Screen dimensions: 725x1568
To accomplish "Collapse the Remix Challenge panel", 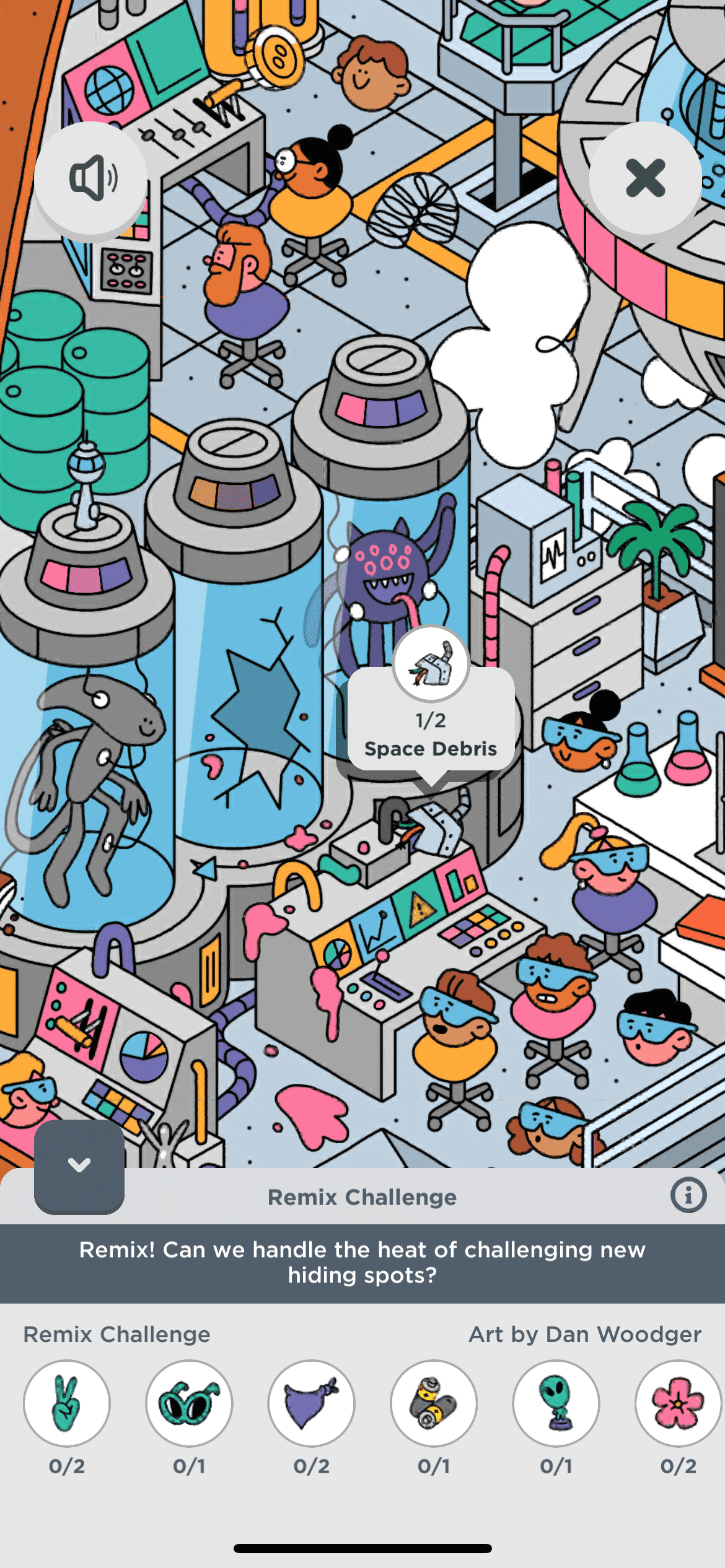I will point(79,1165).
